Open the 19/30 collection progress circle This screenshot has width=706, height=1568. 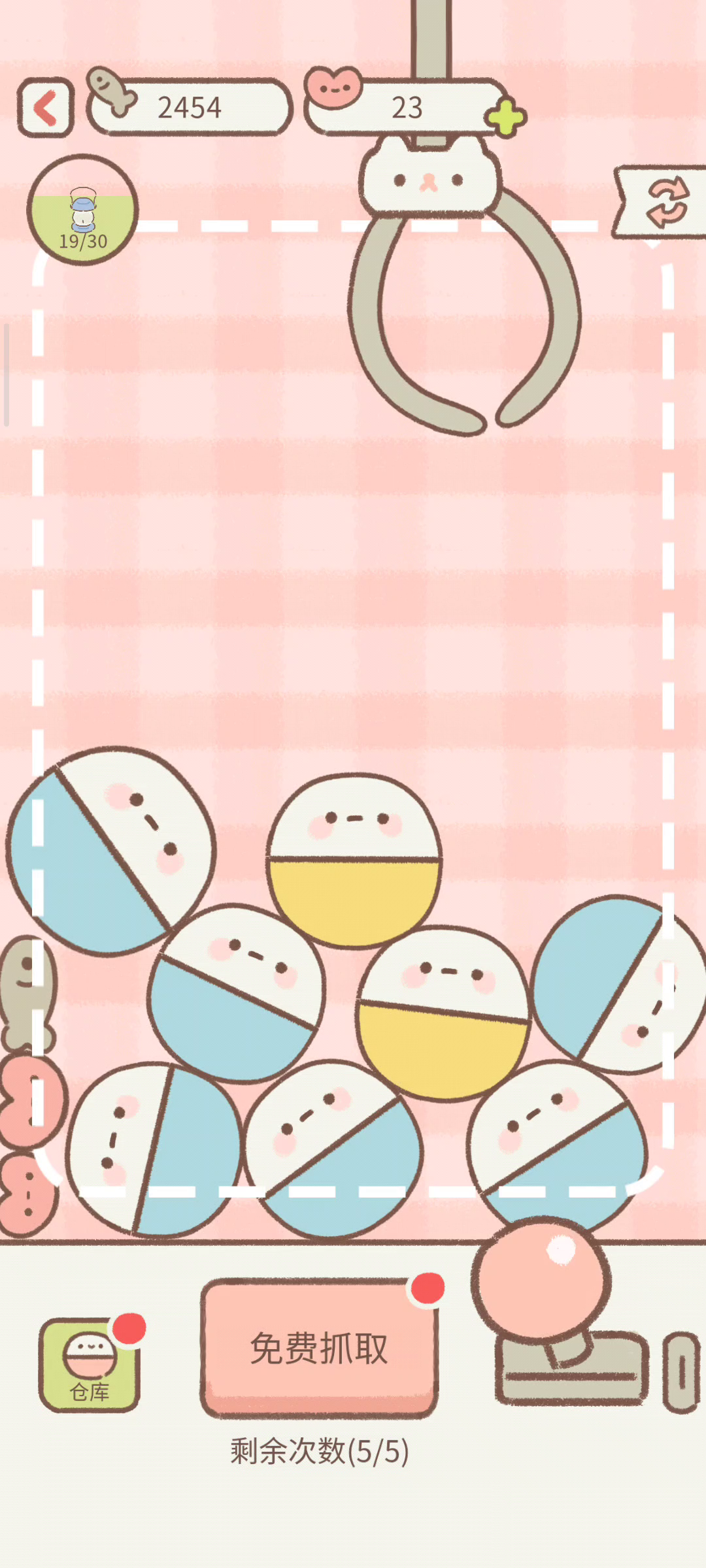82,210
